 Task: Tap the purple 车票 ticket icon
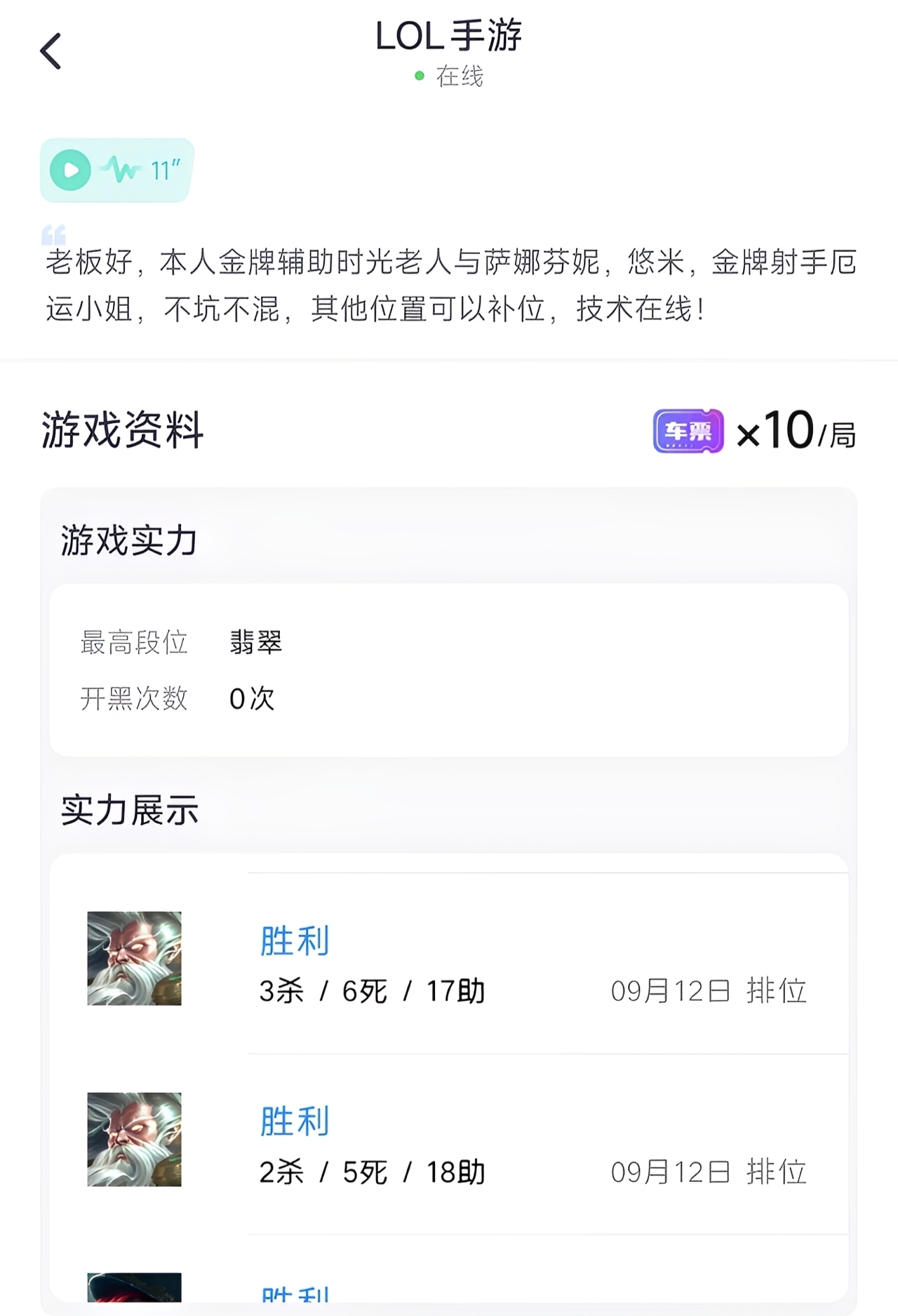click(688, 431)
